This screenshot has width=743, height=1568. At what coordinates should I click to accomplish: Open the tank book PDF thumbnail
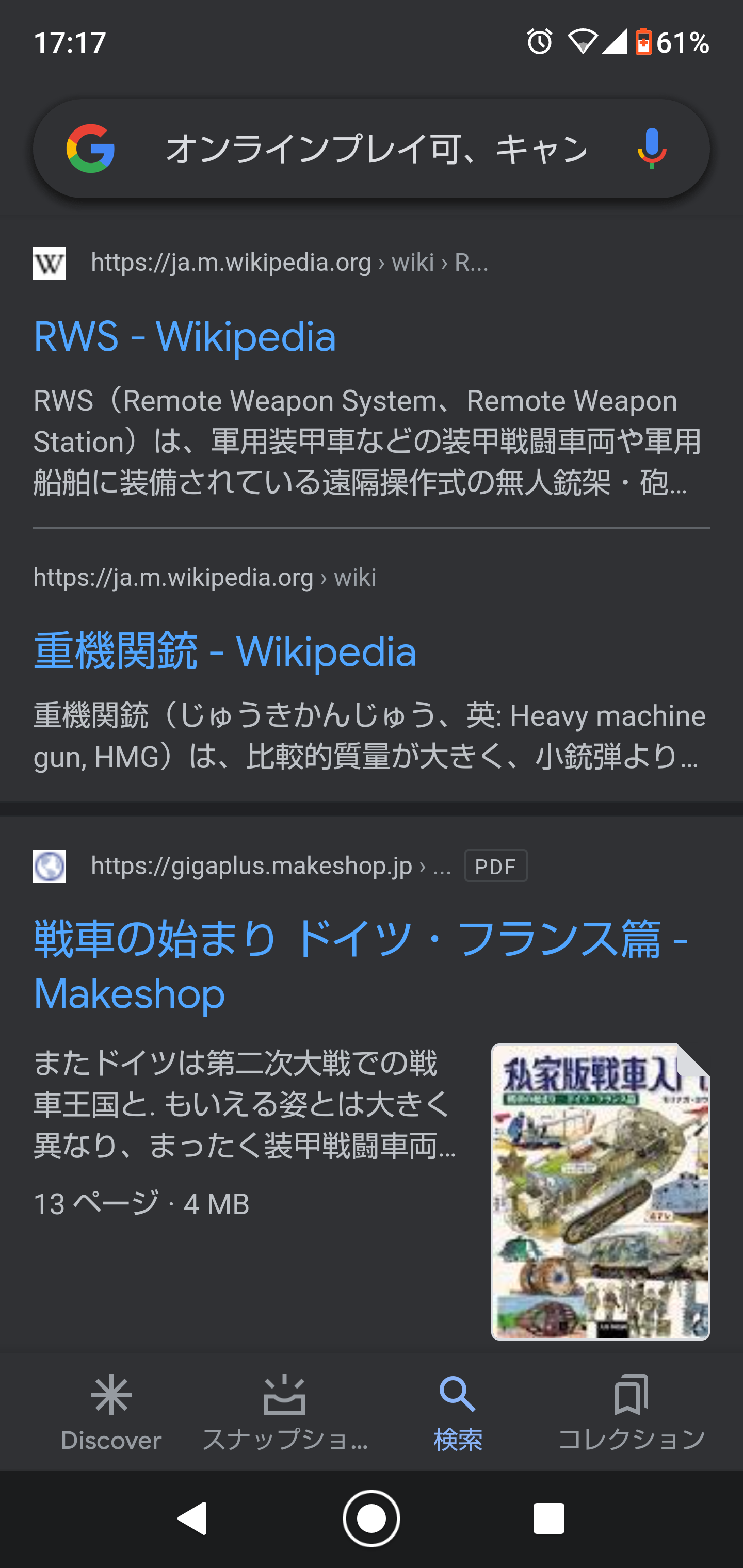pyautogui.click(x=600, y=1191)
